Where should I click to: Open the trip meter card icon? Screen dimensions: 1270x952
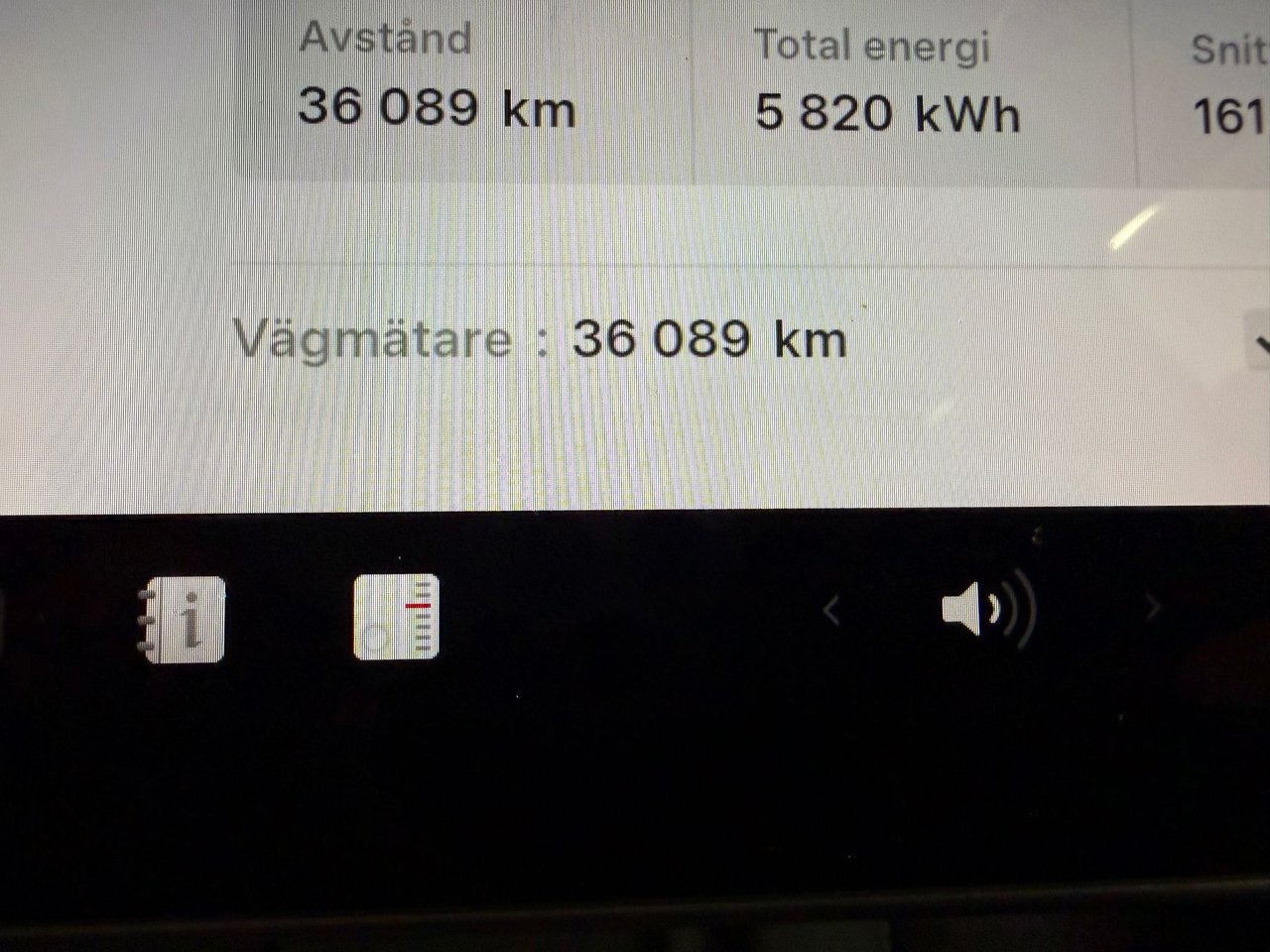(x=397, y=617)
